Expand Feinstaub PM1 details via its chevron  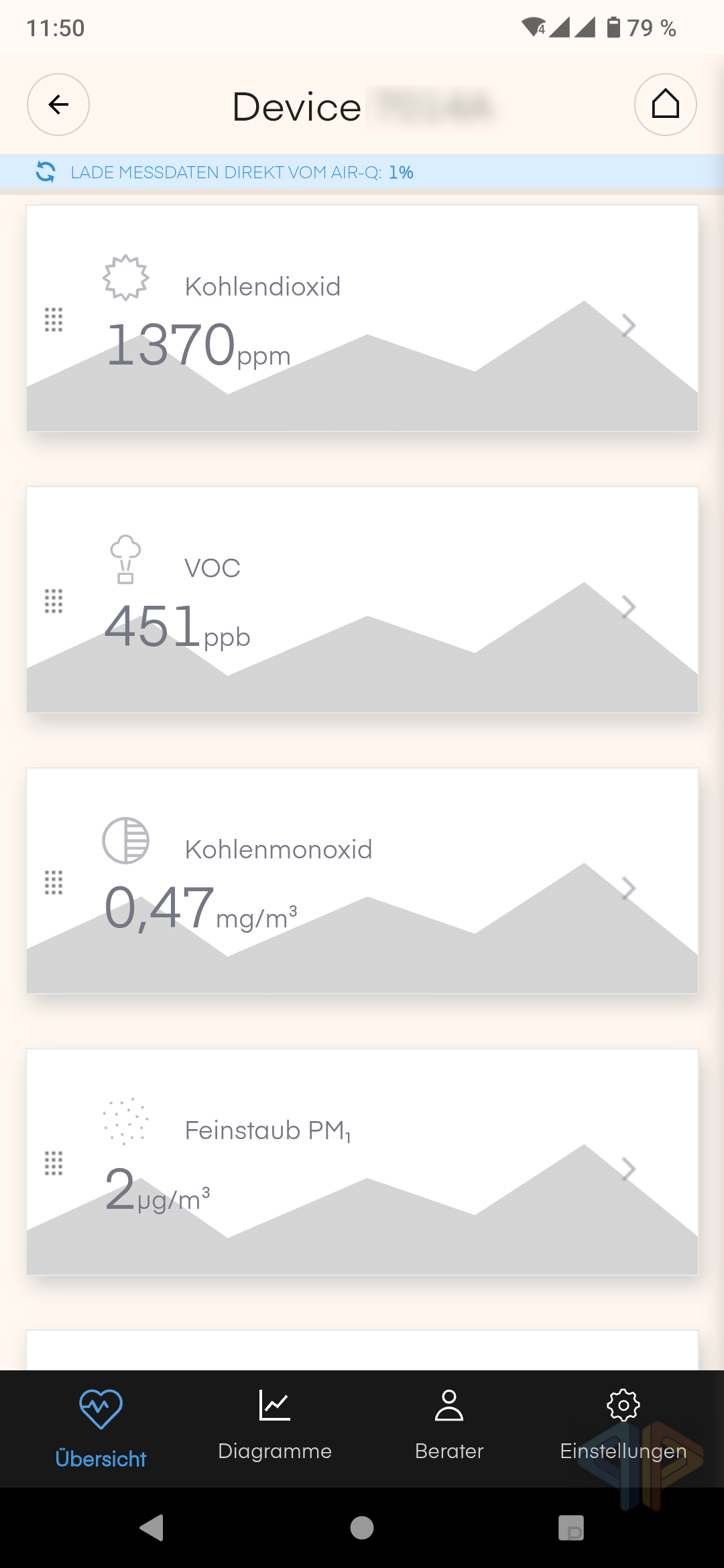pyautogui.click(x=628, y=1169)
